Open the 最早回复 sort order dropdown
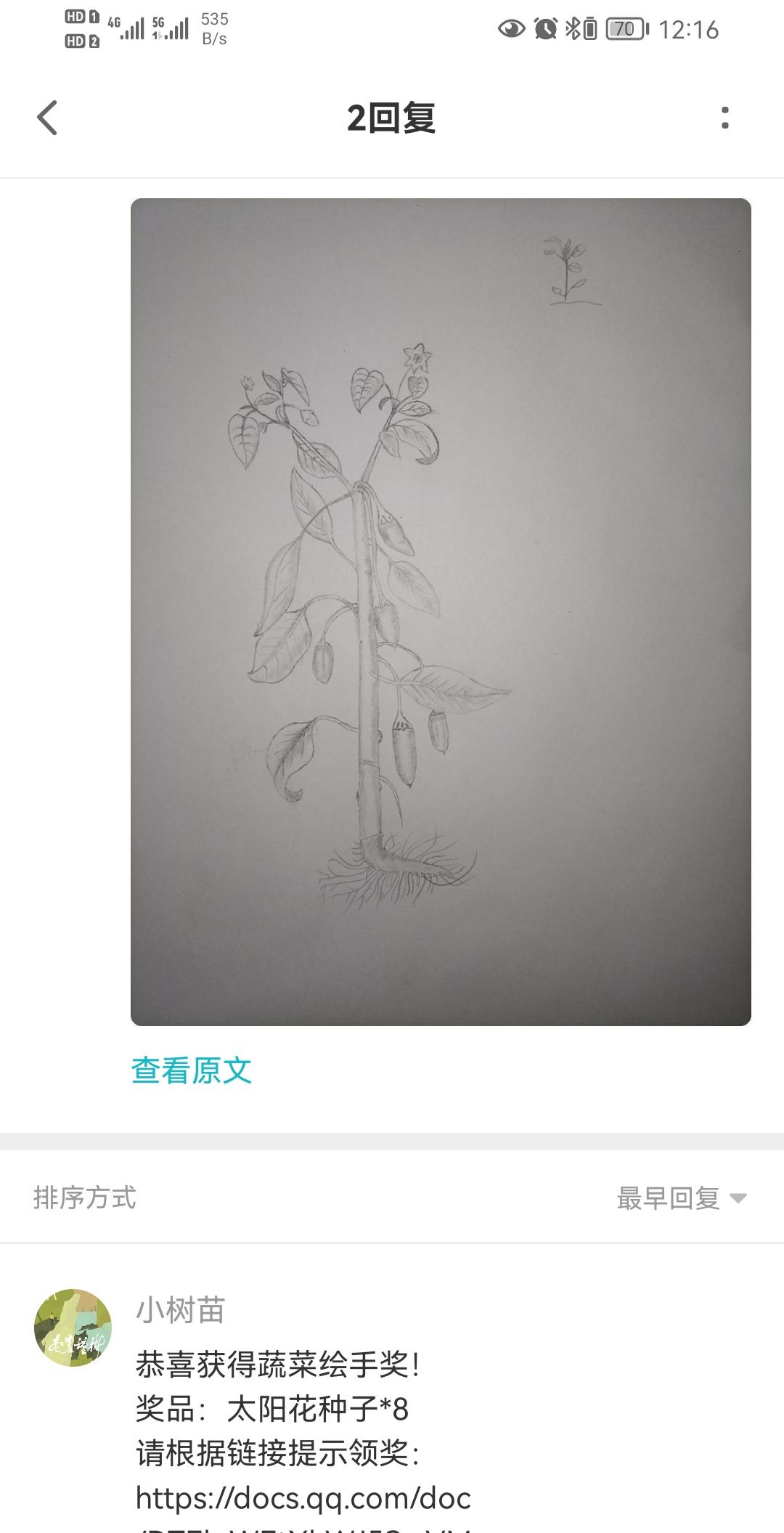 tap(668, 1196)
